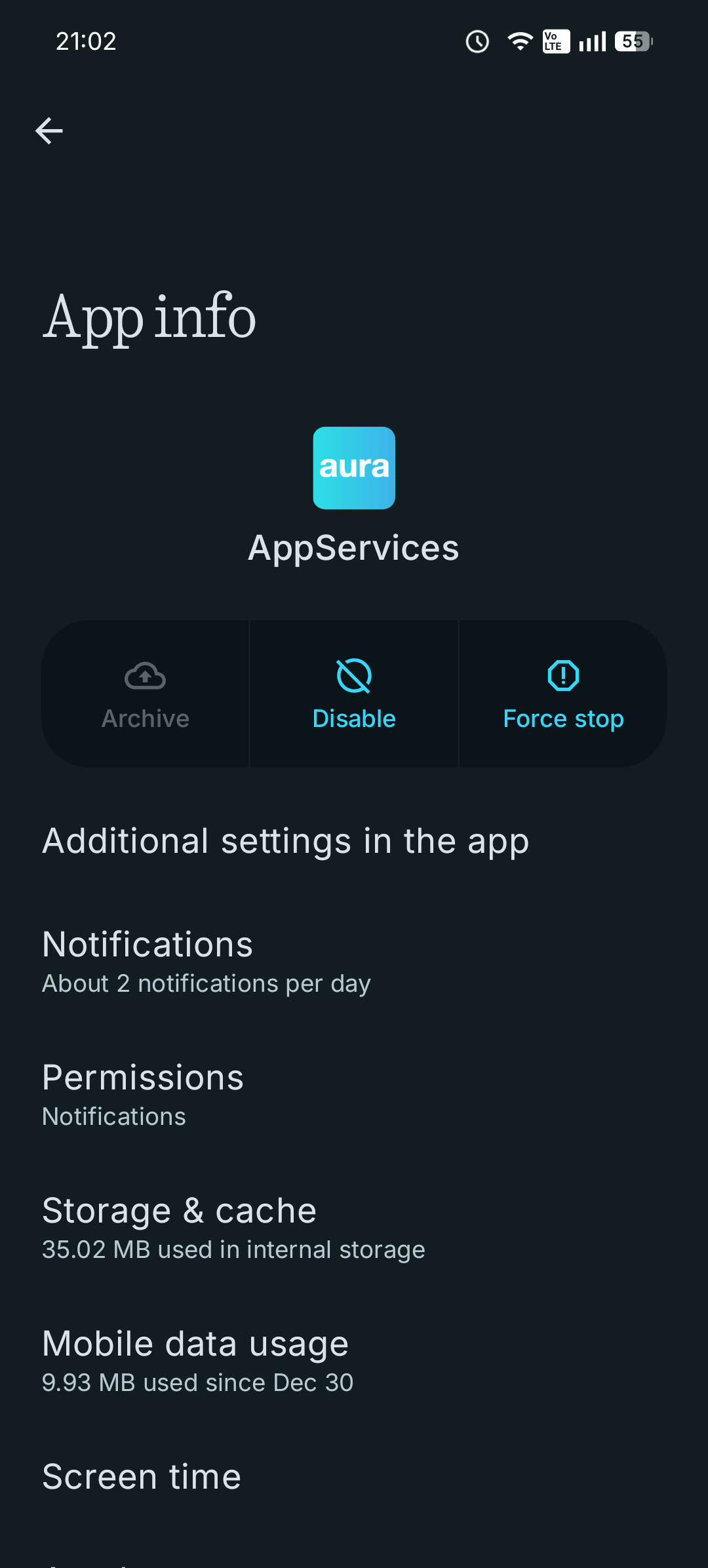Open Storage & cache details
Screen dimensions: 708x1568
233,1226
